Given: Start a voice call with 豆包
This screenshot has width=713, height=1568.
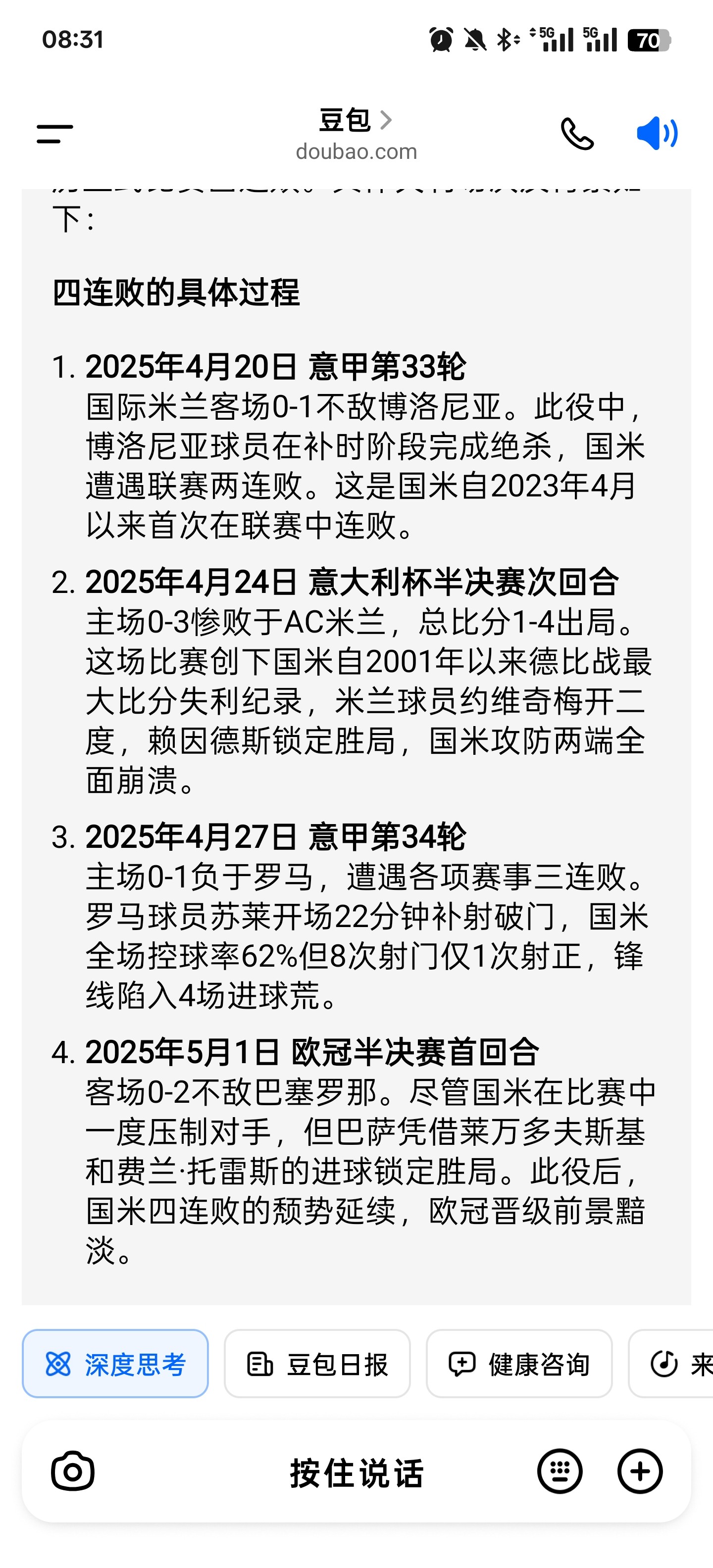Looking at the screenshot, I should coord(577,133).
